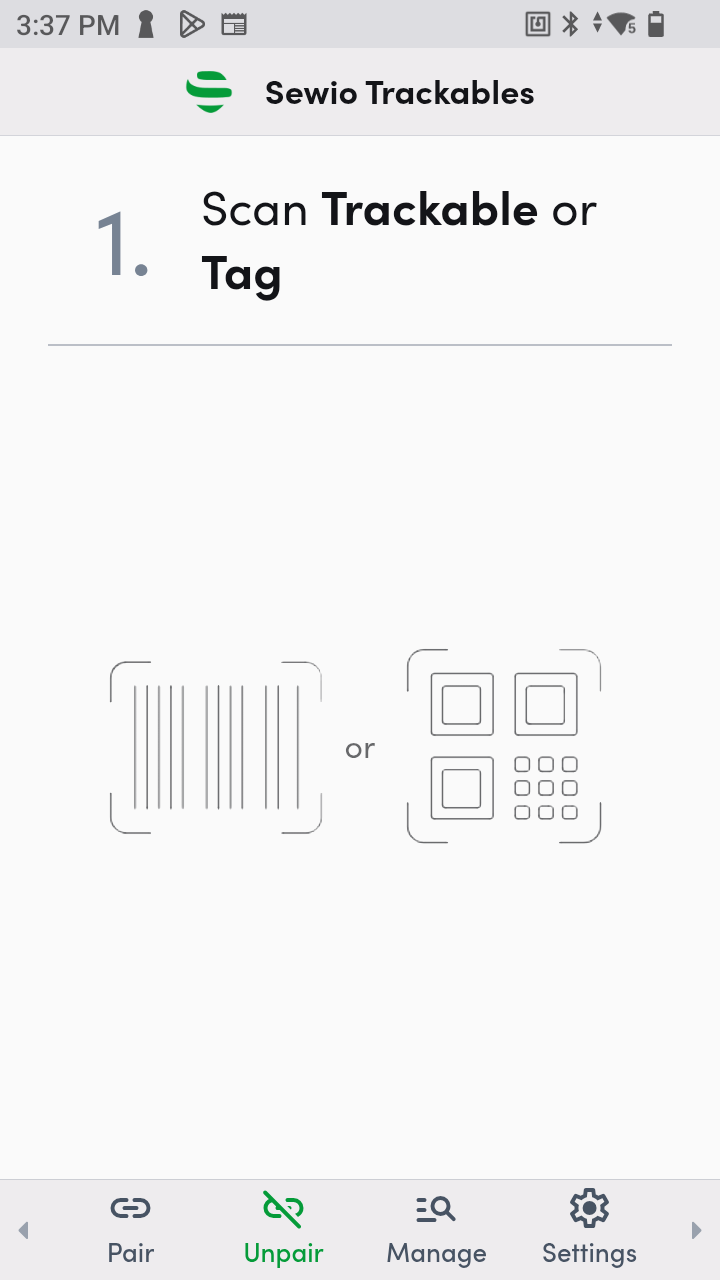
Task: Select the Unpair tab
Action: coord(284,1229)
